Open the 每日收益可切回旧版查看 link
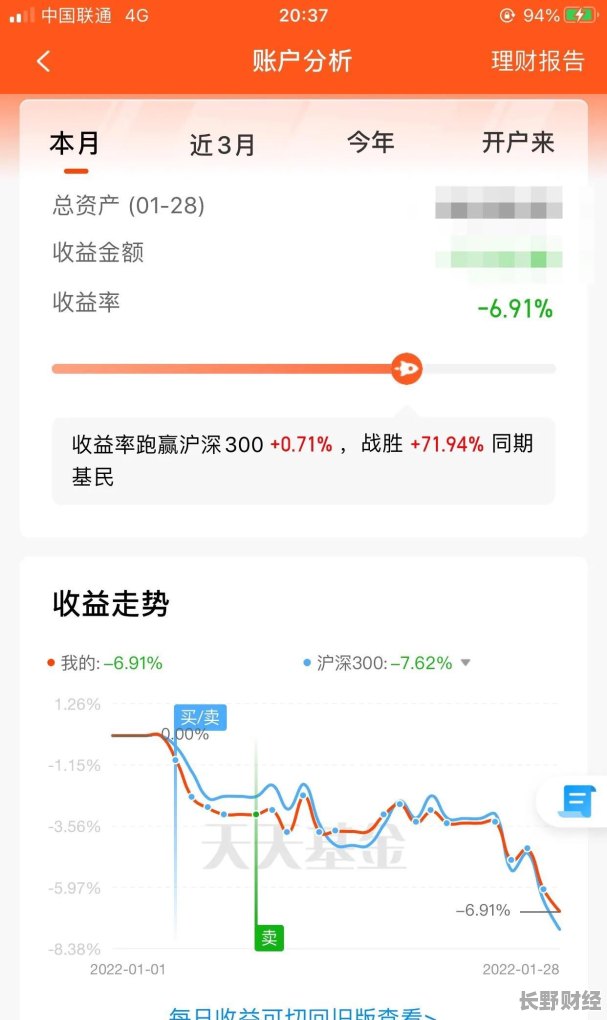The height and width of the screenshot is (1020, 607). pos(303,1012)
